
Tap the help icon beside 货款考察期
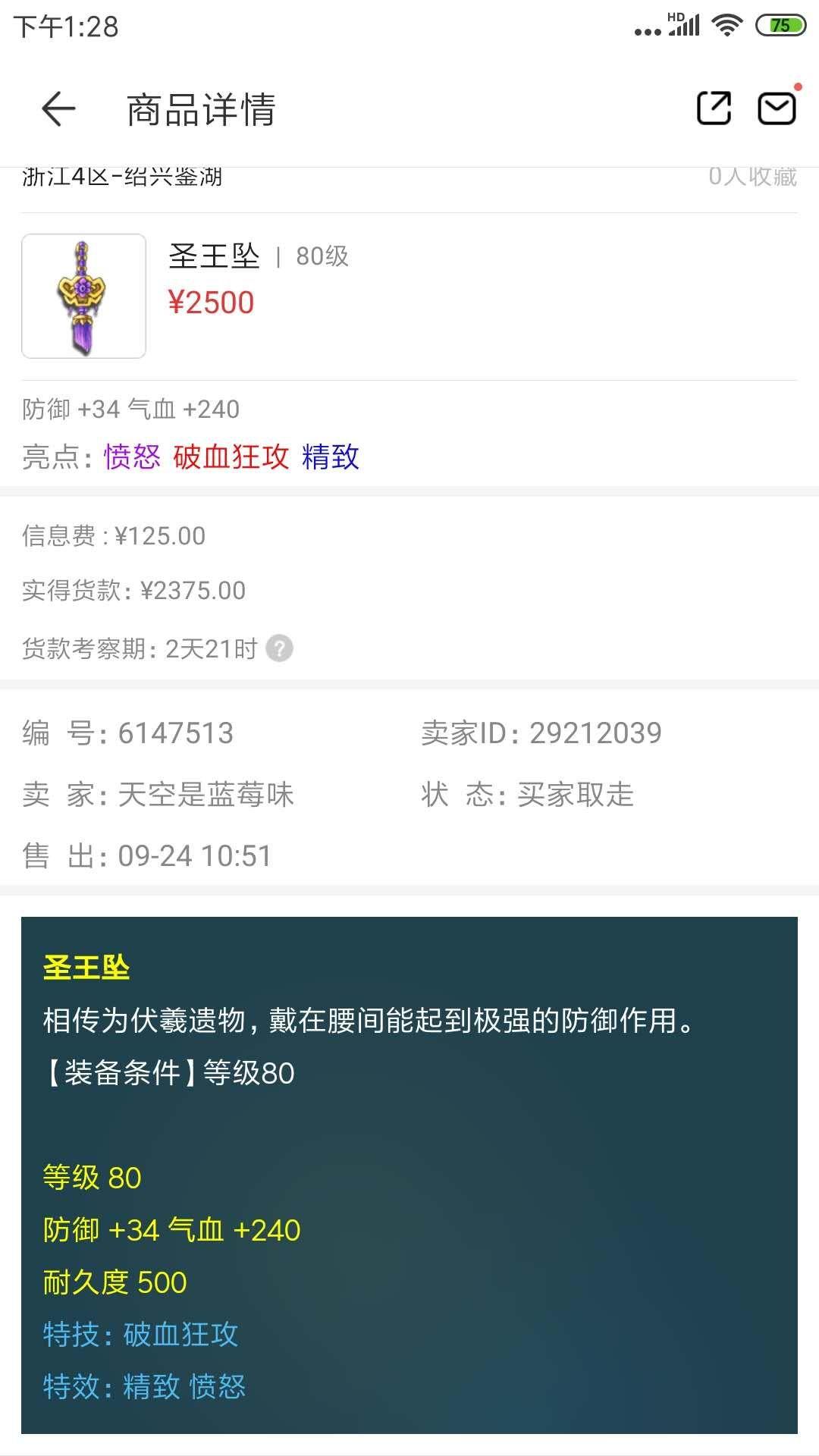tap(279, 648)
